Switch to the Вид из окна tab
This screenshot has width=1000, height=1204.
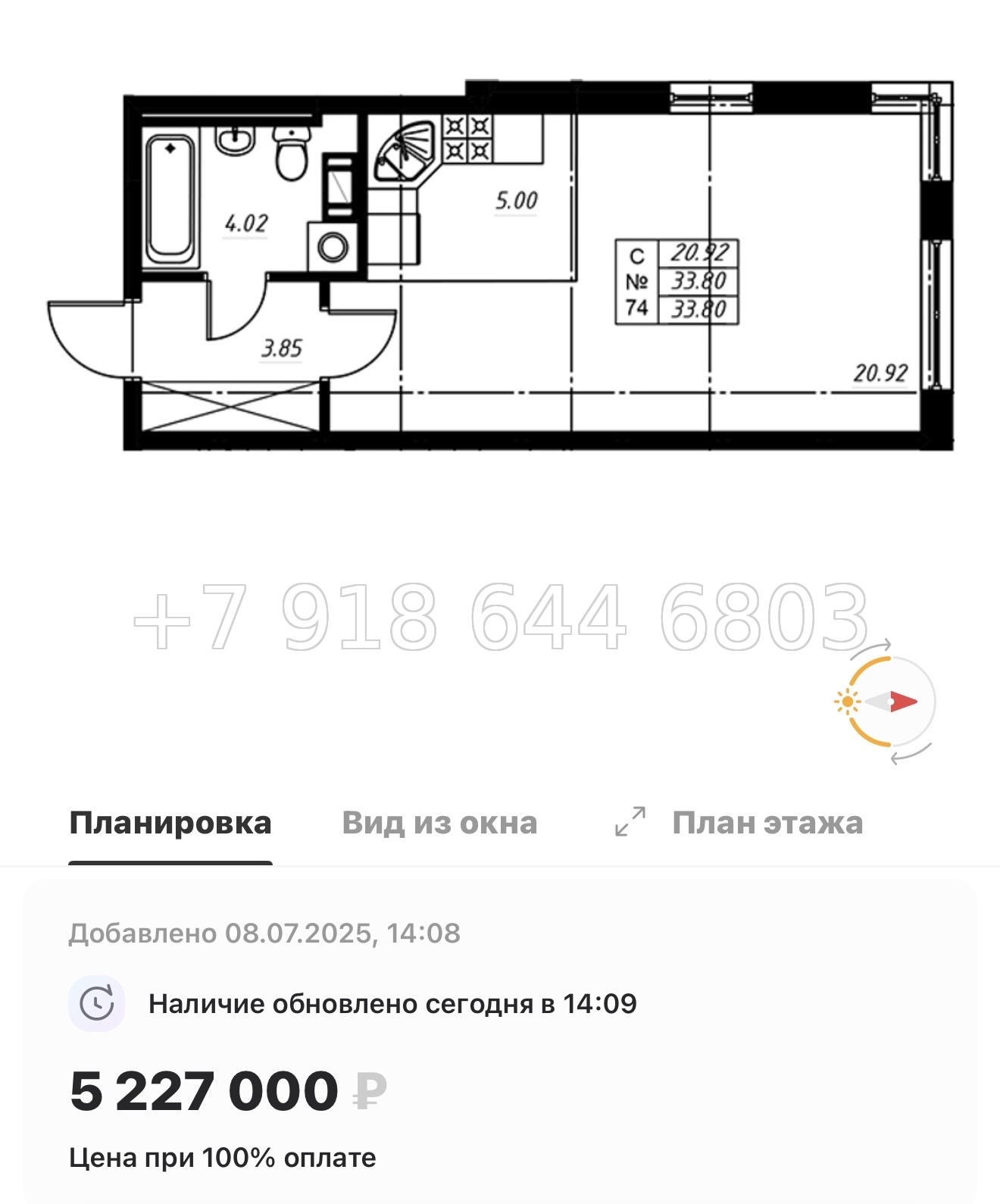tap(440, 822)
